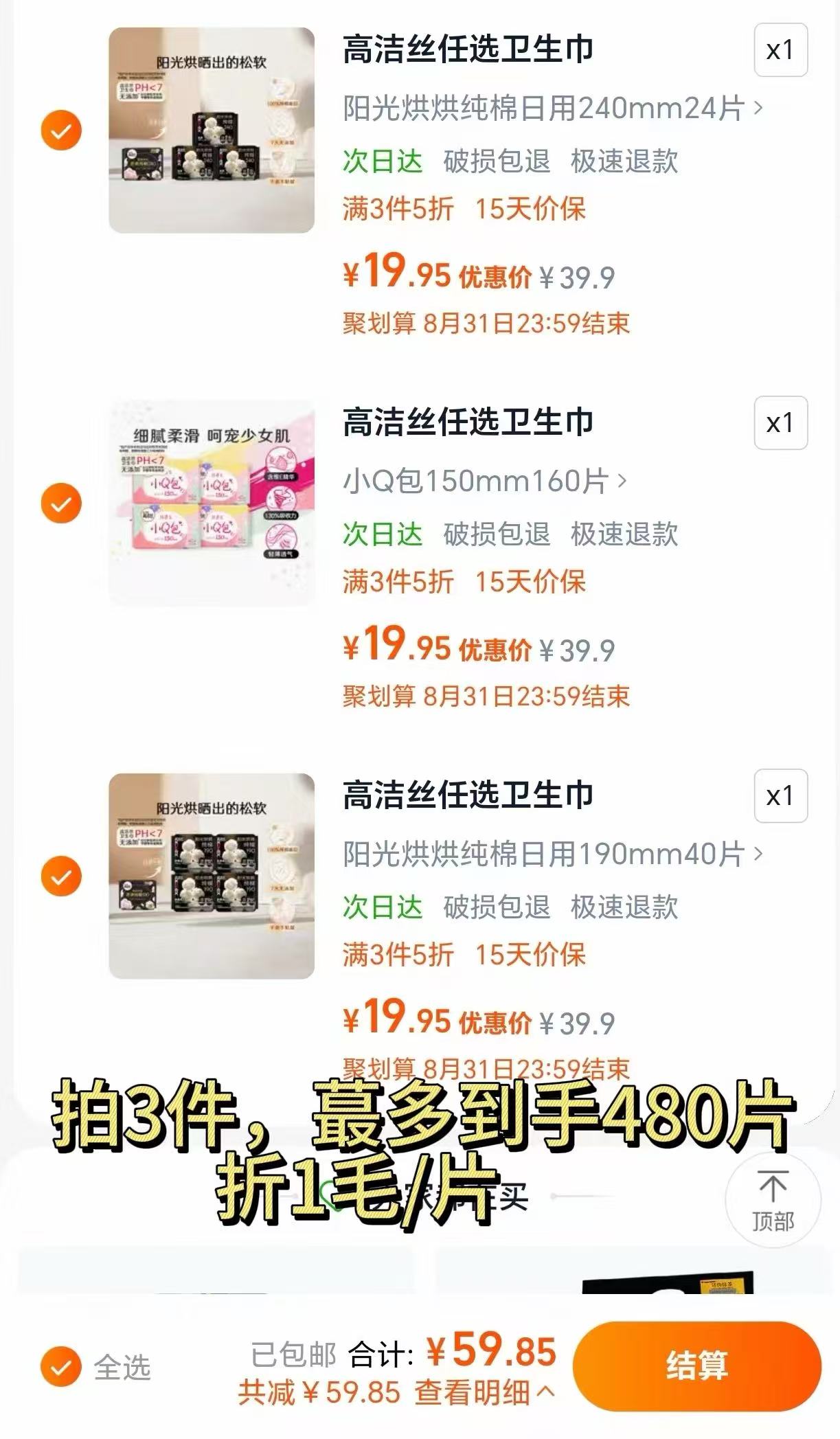Open spec selector 阳光烘烘纯棉日用240mm24片
840x1439 pixels.
pos(553,109)
